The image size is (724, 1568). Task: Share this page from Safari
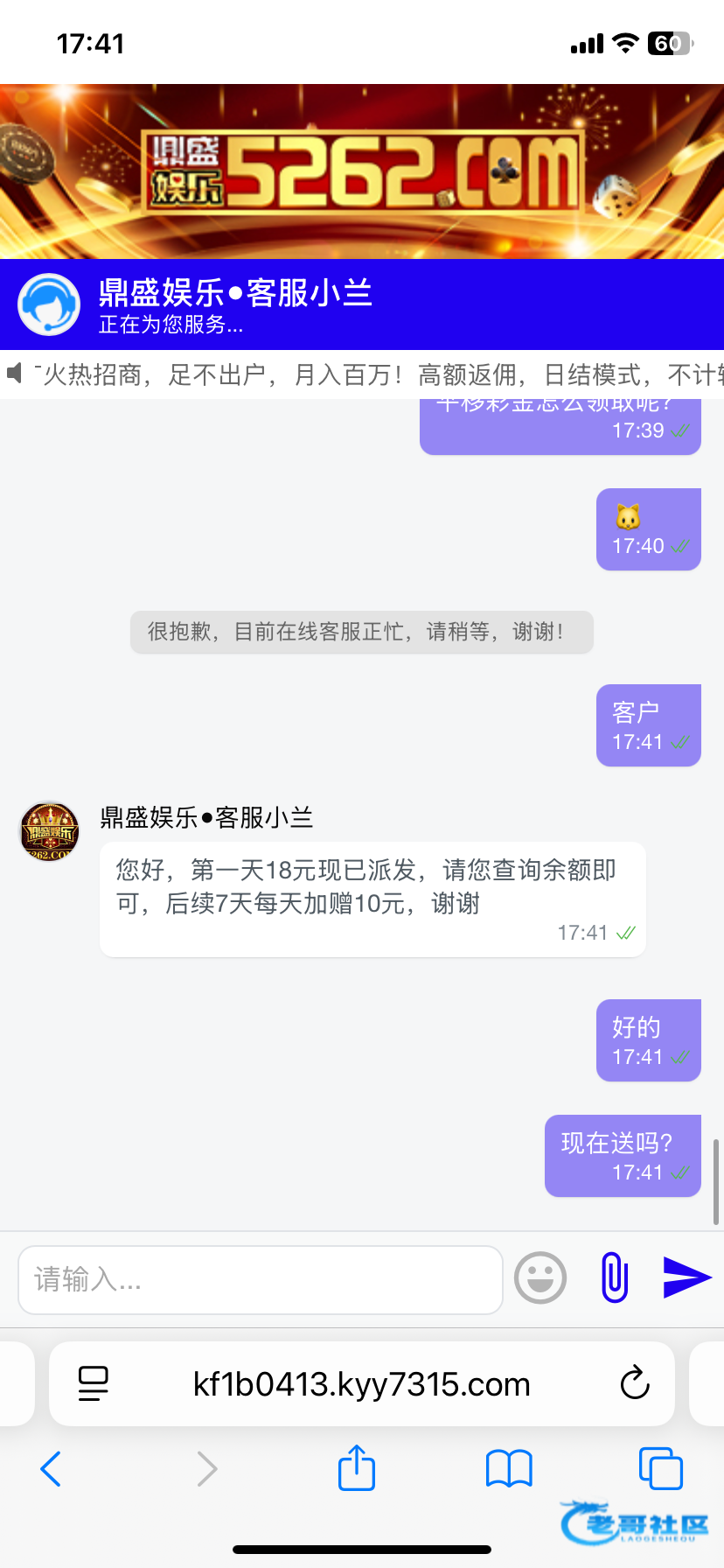pyautogui.click(x=357, y=1468)
